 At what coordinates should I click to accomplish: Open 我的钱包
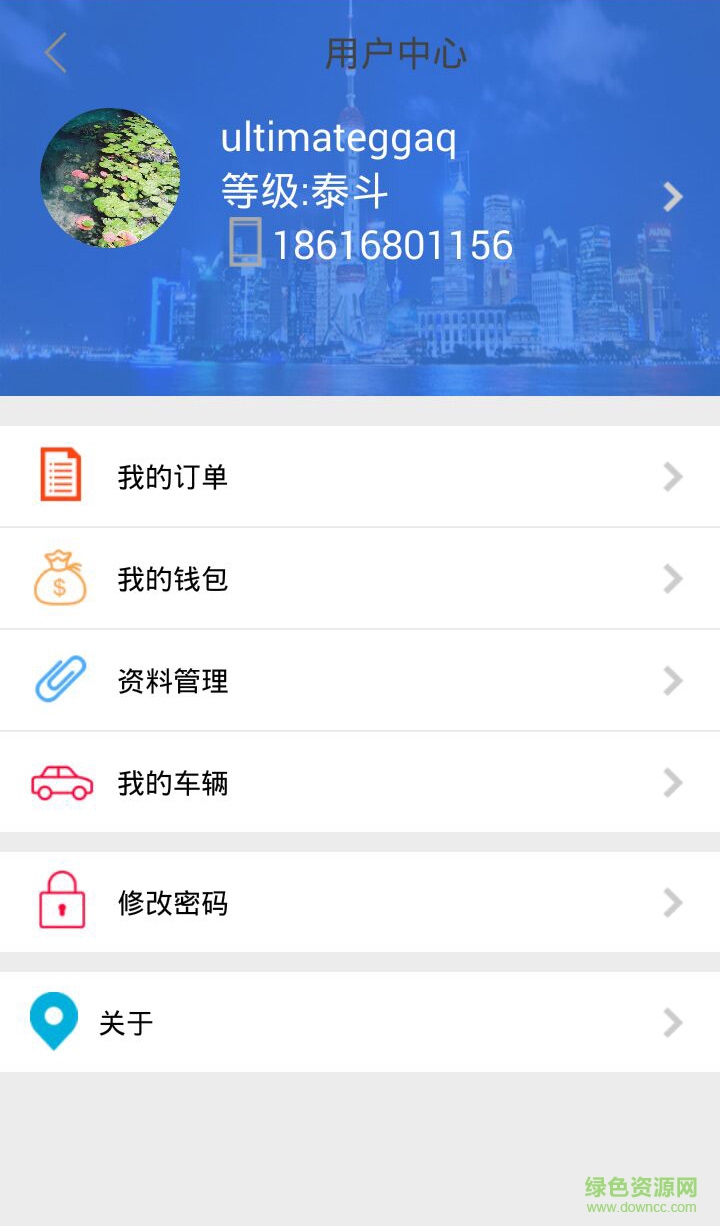tap(360, 579)
